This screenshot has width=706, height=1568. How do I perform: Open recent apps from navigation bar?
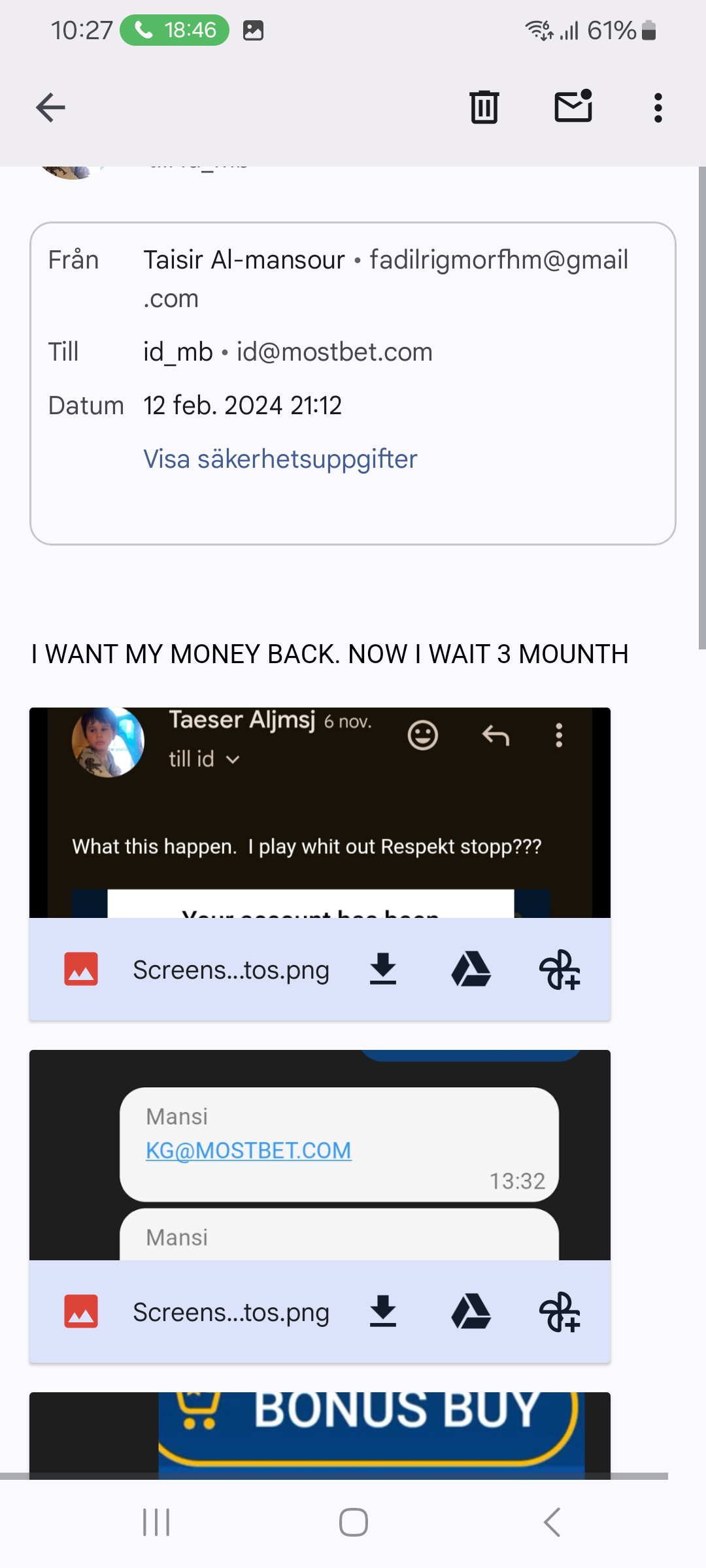click(156, 1522)
